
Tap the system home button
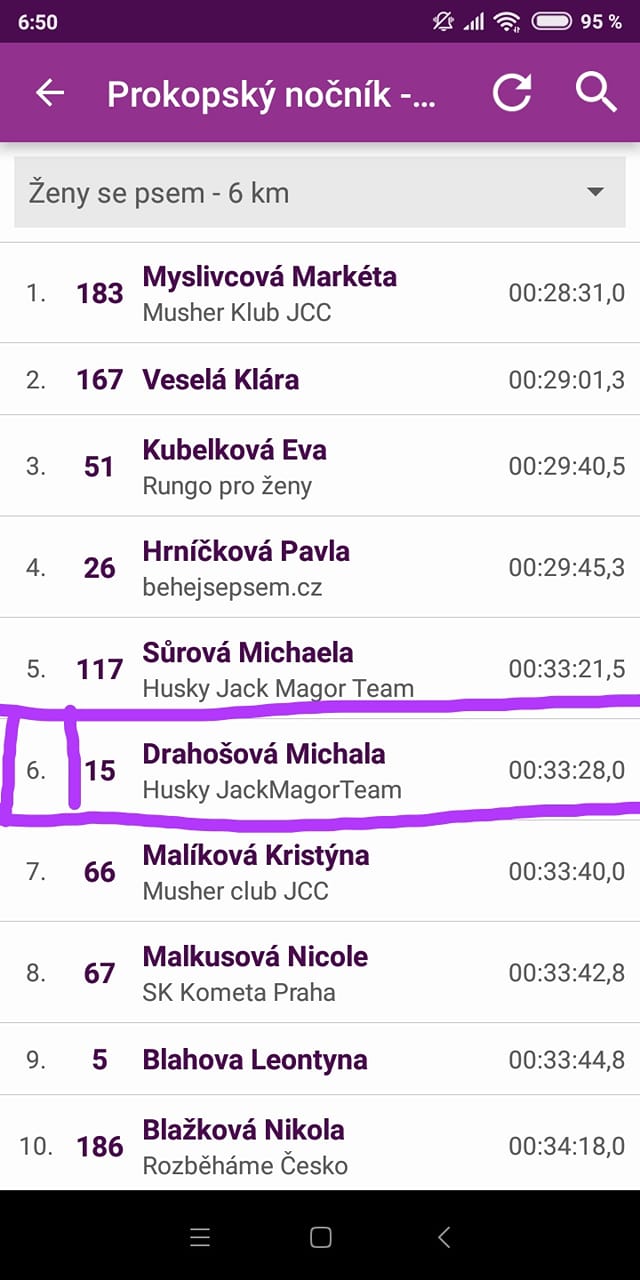[320, 1238]
